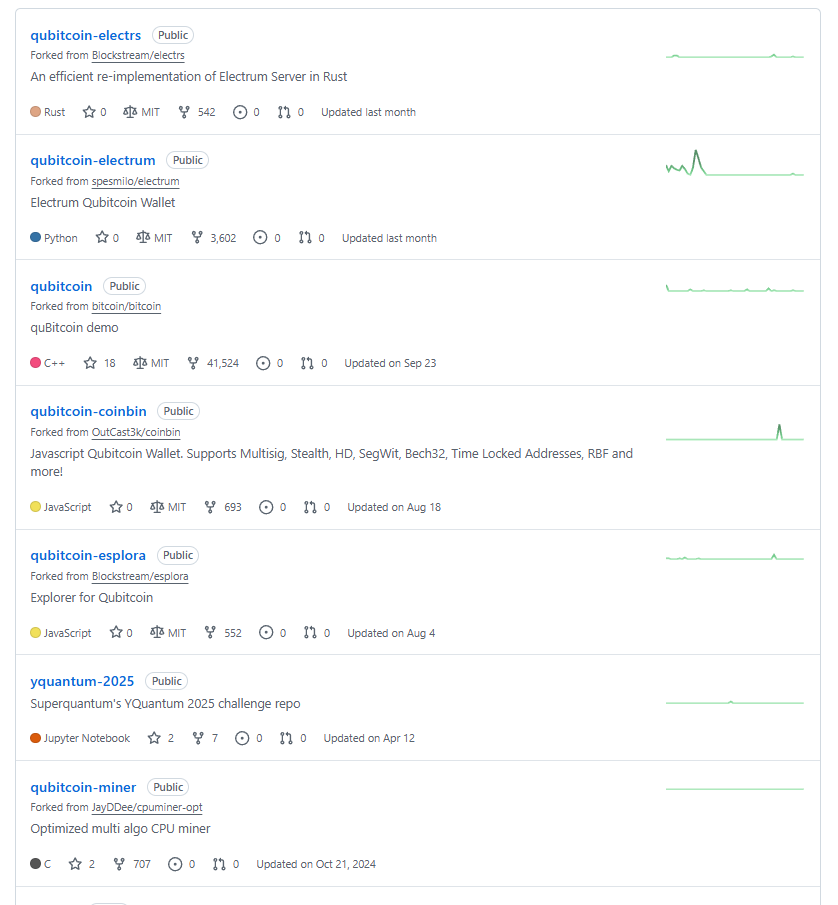View the 693 forks of qubitcoin-coinbin
Viewport: 838px width, 905px height.
(x=223, y=507)
